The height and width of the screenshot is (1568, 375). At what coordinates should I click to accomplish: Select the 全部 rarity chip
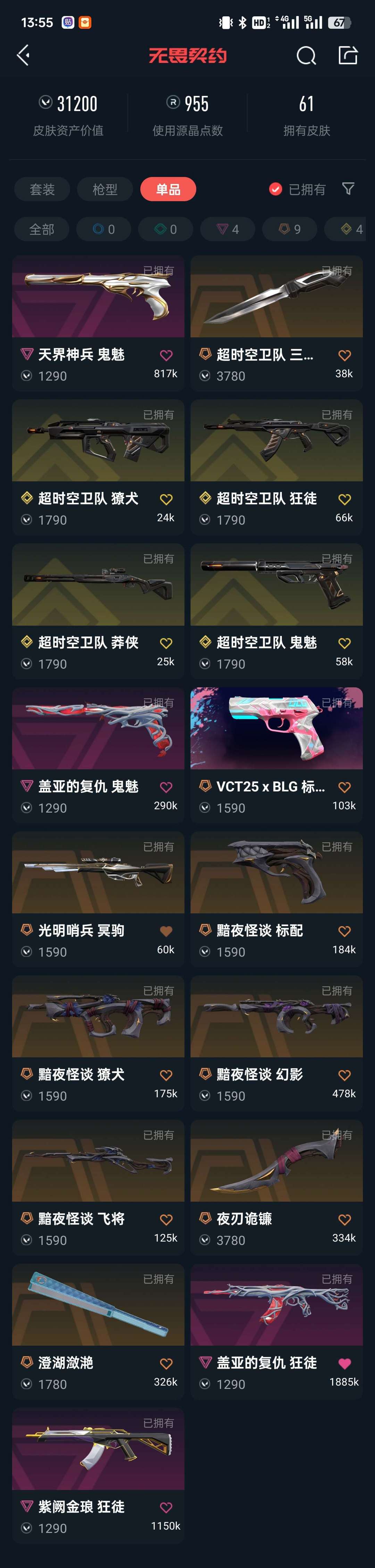click(41, 230)
